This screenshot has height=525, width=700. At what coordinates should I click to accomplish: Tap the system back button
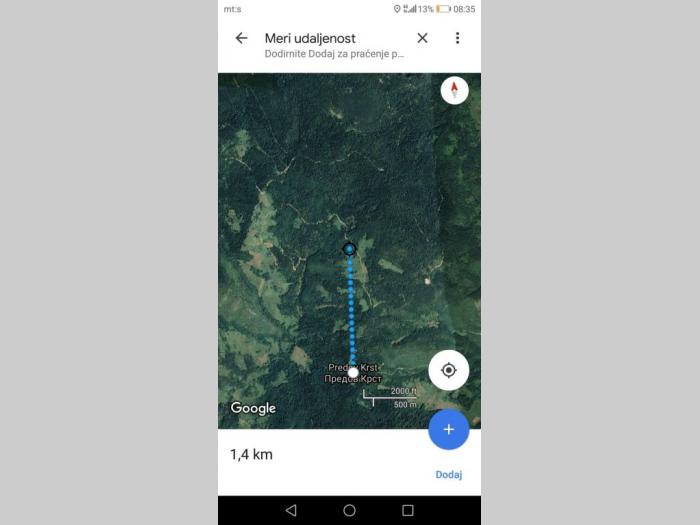291,510
